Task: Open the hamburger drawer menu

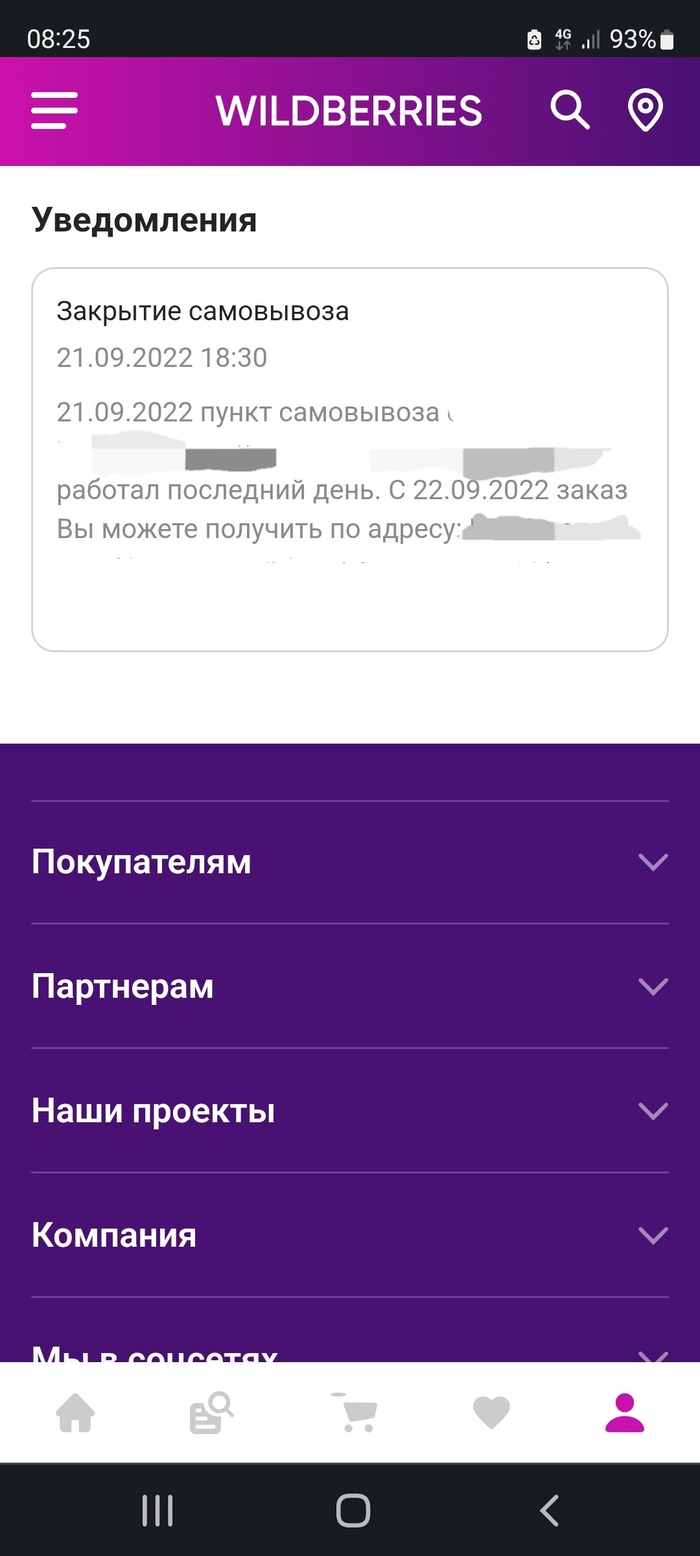Action: pyautogui.click(x=54, y=110)
